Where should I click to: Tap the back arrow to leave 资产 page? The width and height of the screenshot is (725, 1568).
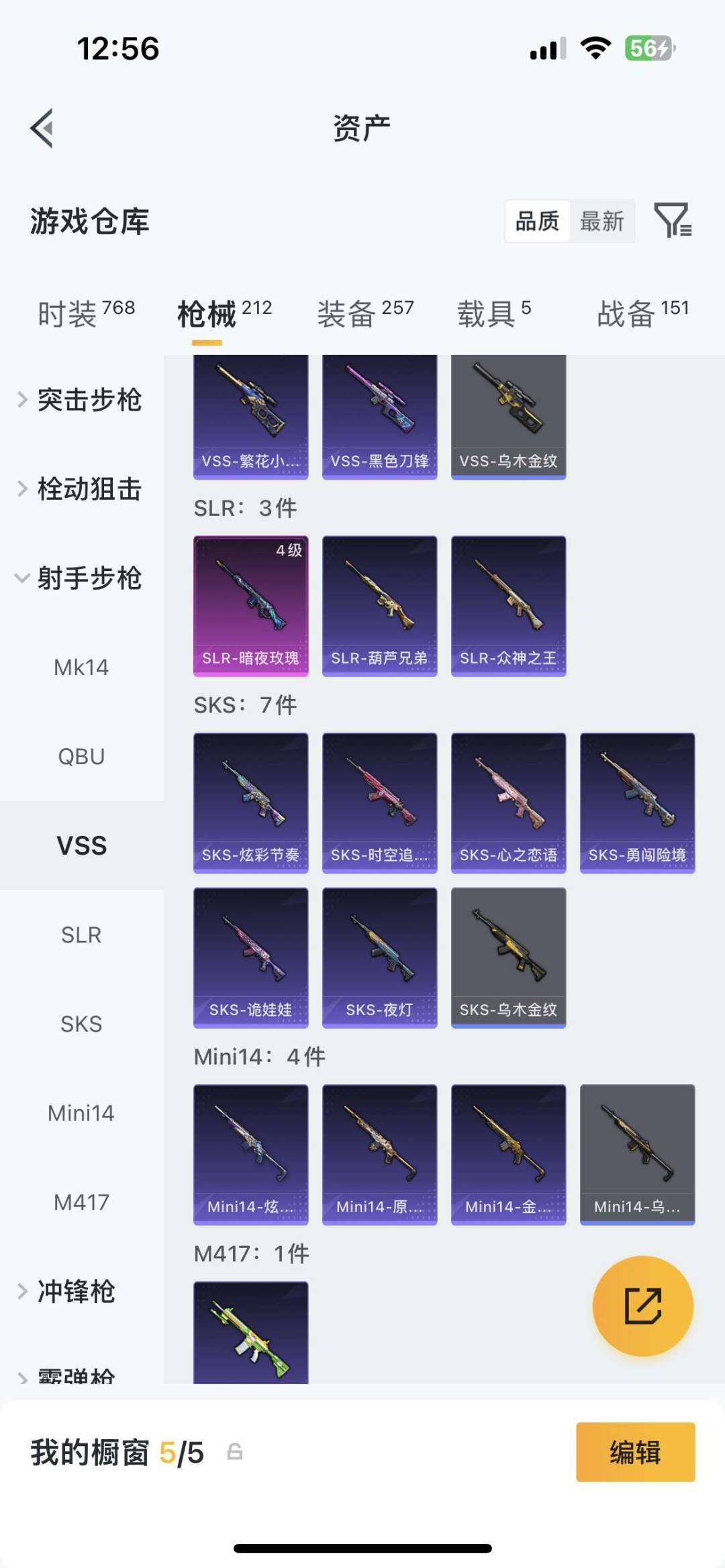[42, 127]
